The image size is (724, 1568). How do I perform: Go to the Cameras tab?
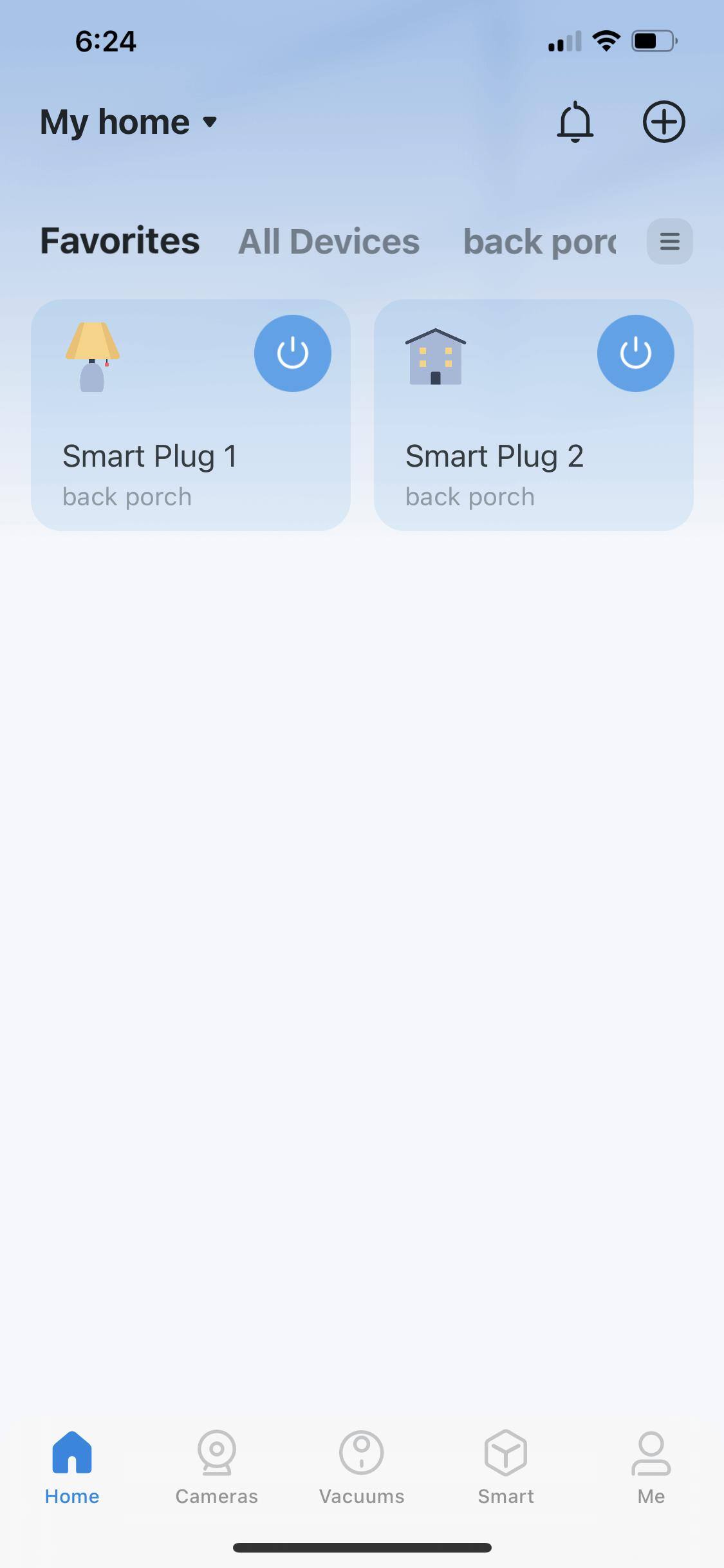(x=217, y=1468)
